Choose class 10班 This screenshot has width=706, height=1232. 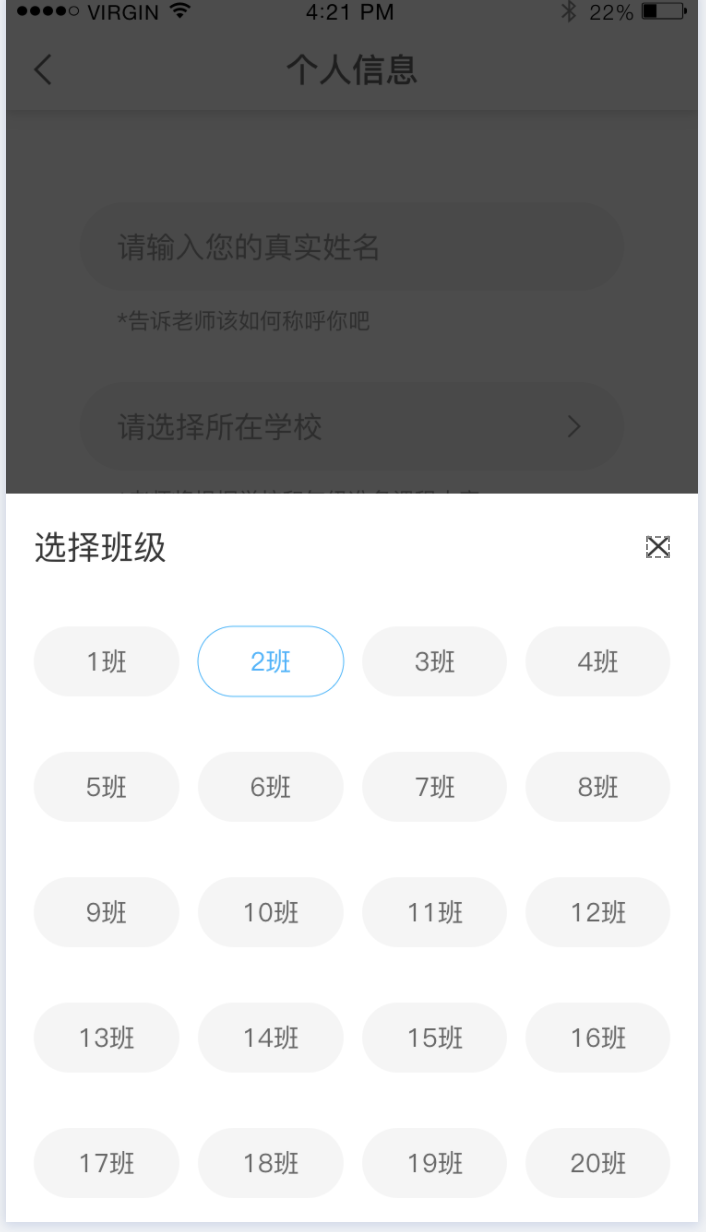pyautogui.click(x=270, y=912)
